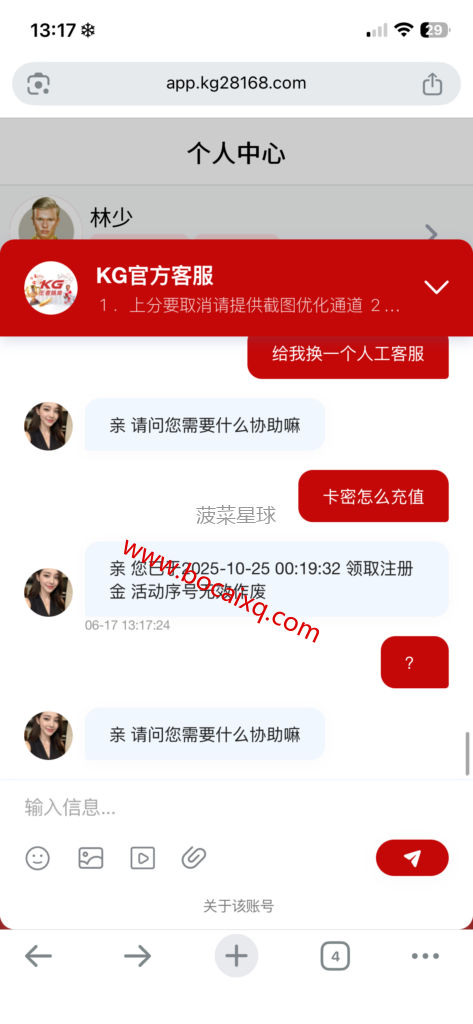Attach a file with the paperclip
The image size is (473, 1024).
click(194, 857)
